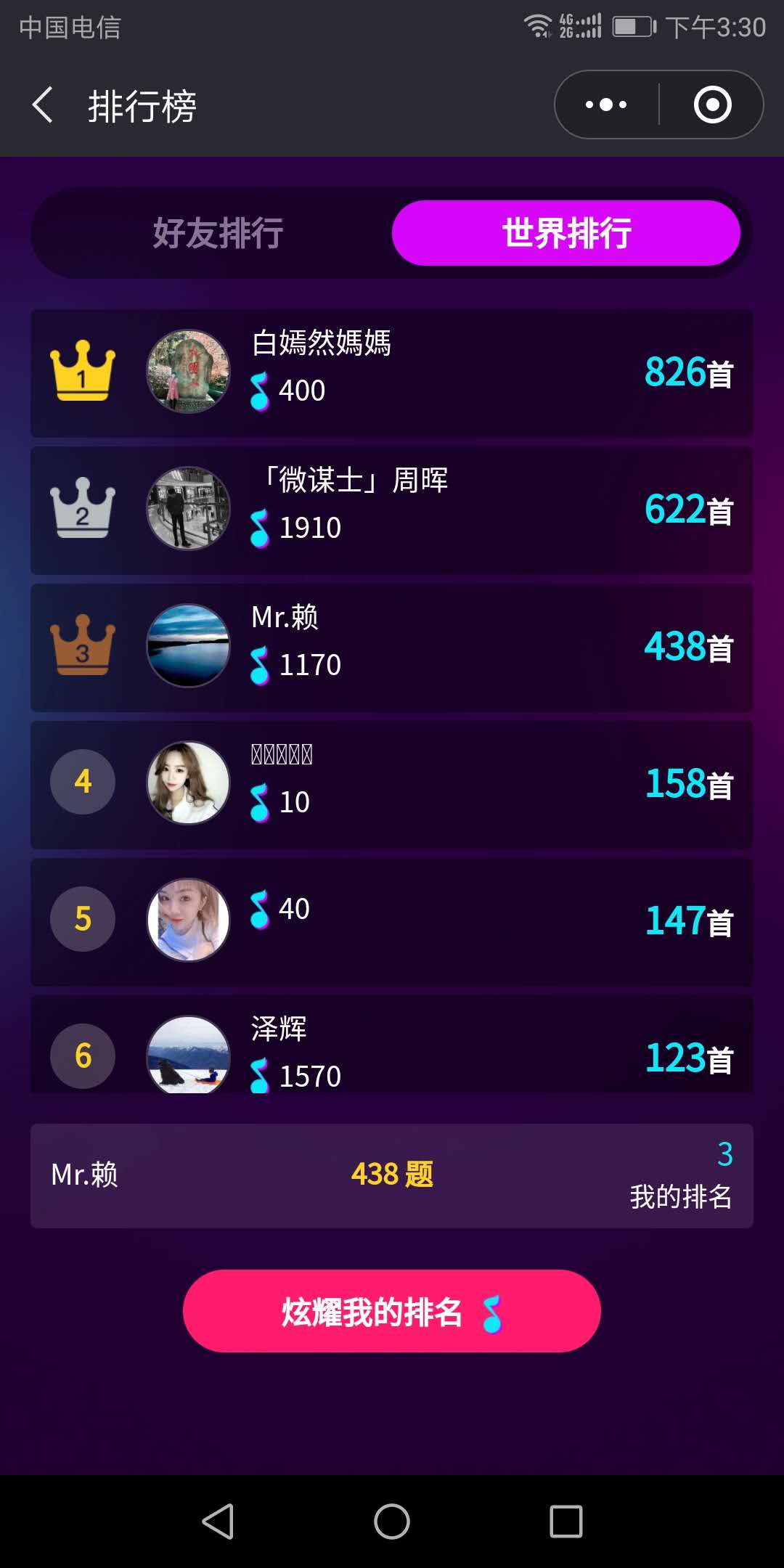The height and width of the screenshot is (1568, 784).
Task: Open the Android home screen
Action: pos(392,1521)
